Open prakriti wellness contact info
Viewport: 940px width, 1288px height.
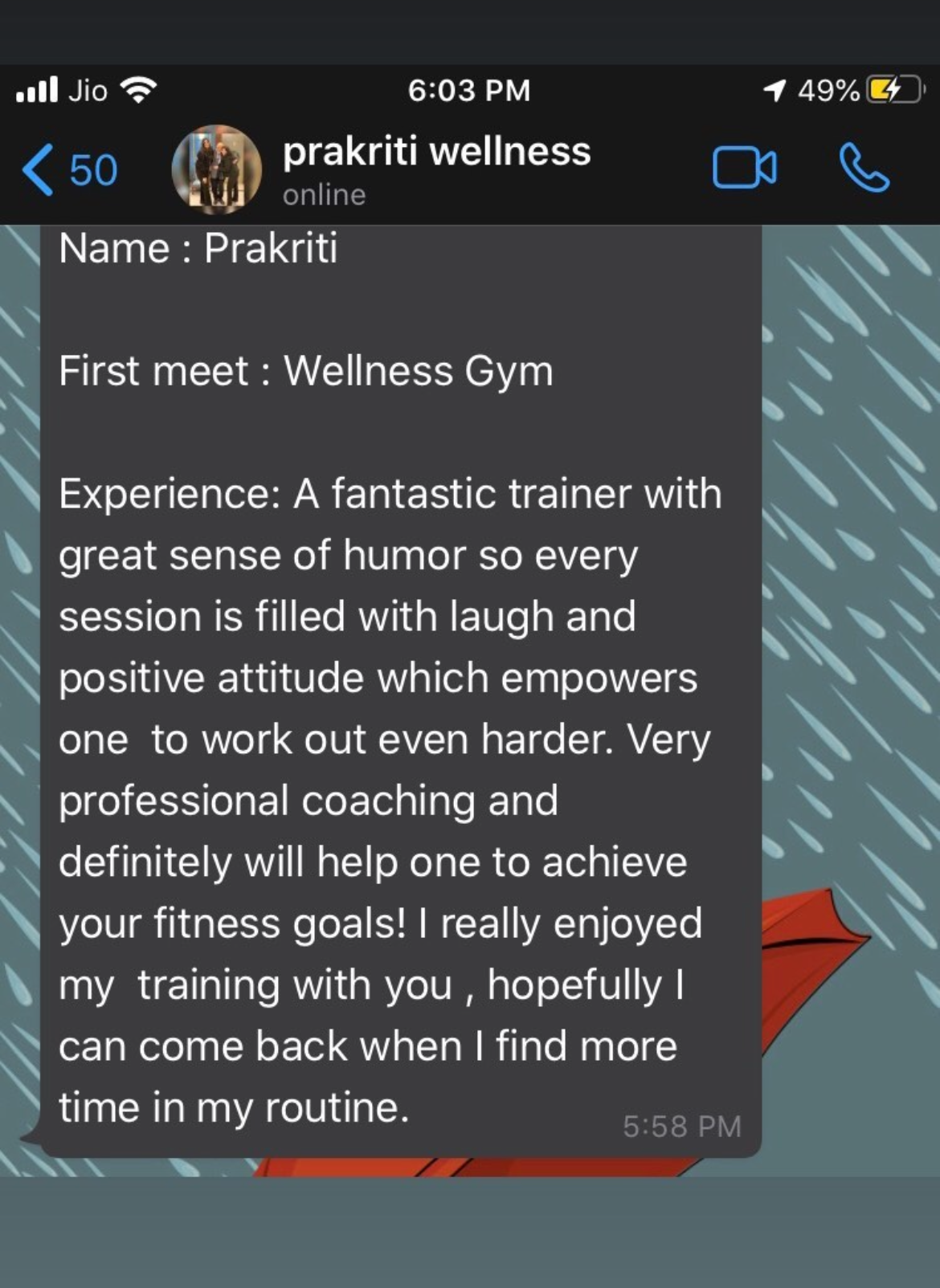(x=436, y=168)
